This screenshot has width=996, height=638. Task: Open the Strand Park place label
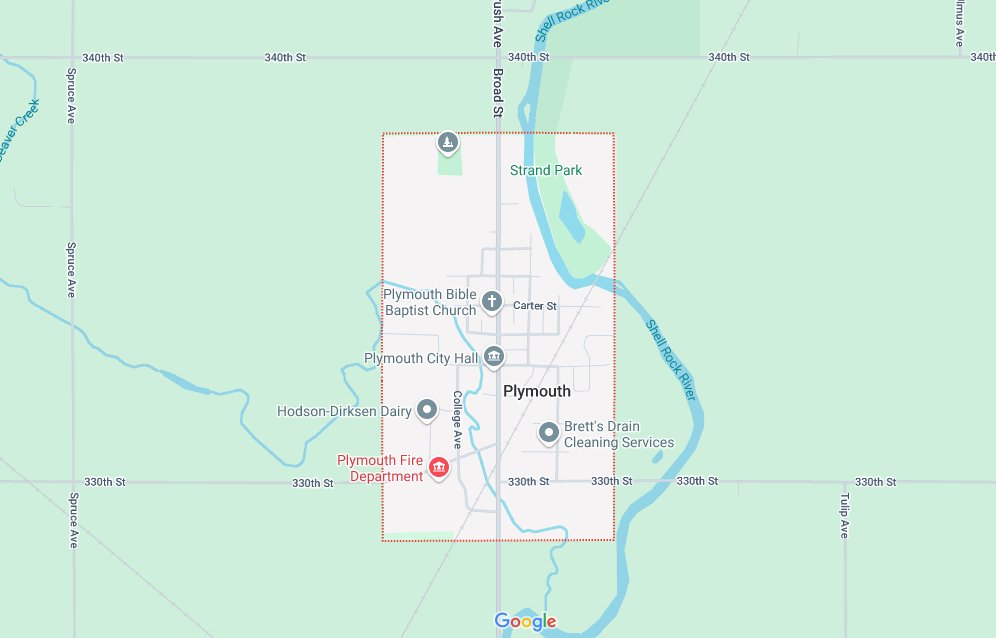pyautogui.click(x=546, y=170)
